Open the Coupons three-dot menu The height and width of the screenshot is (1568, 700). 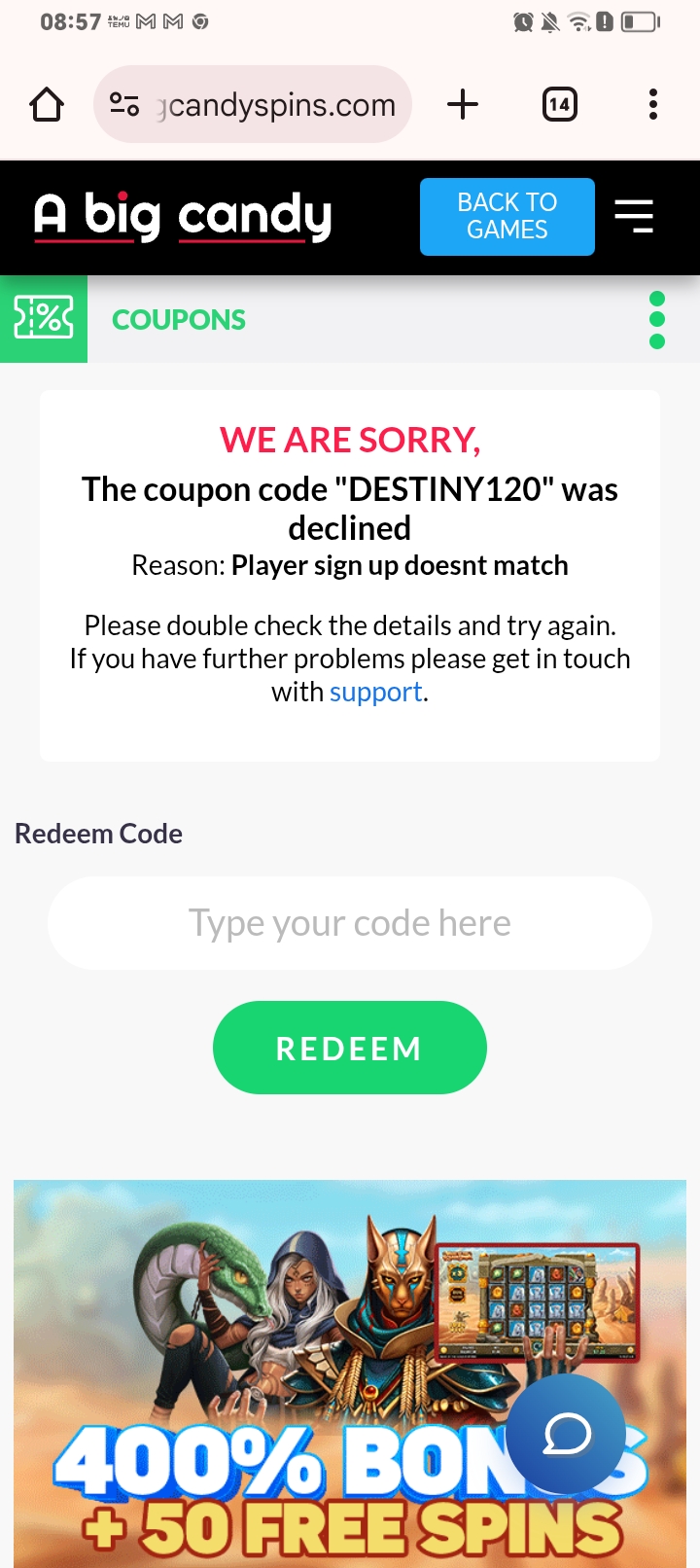point(657,319)
